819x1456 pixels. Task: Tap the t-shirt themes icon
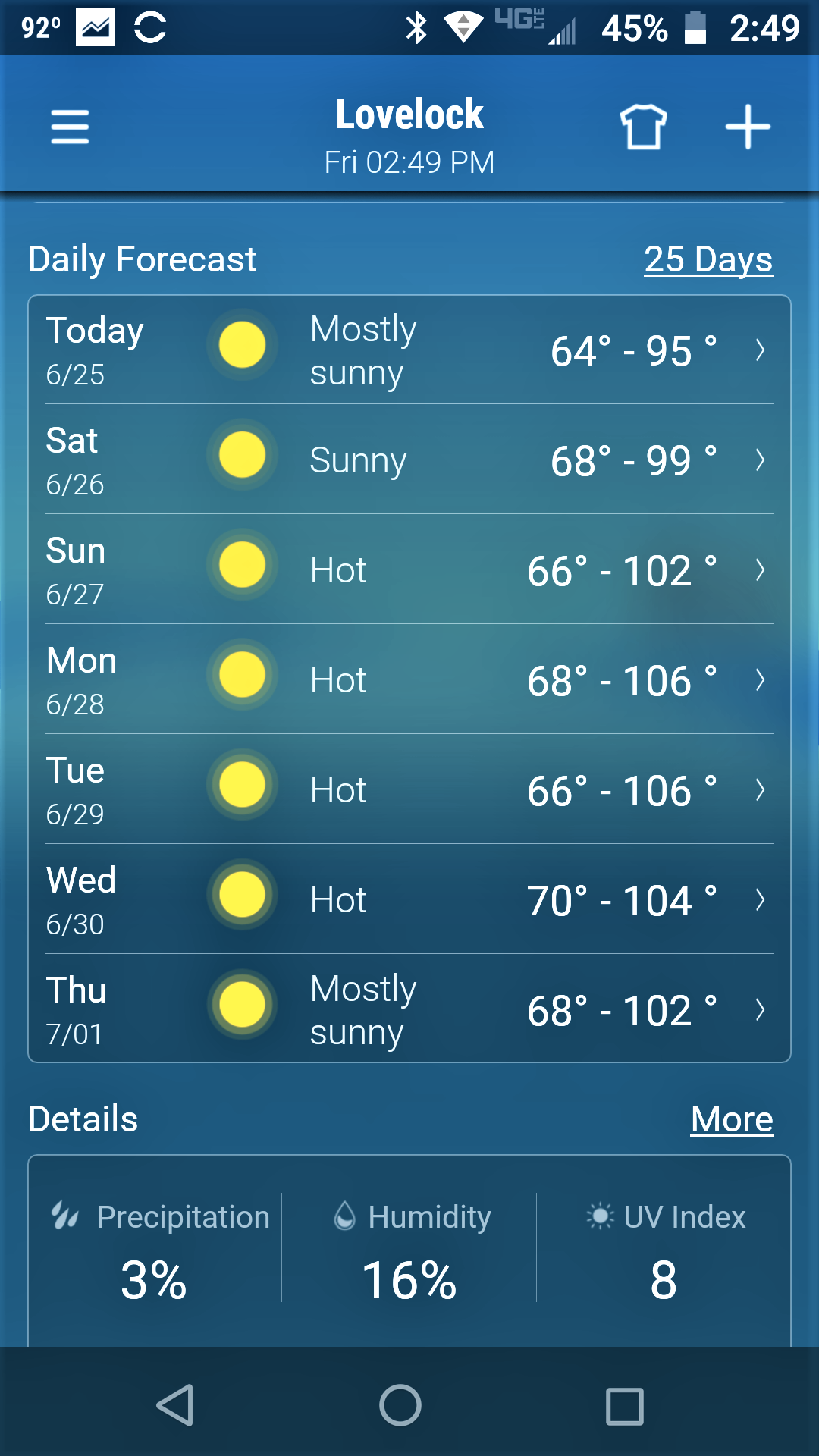coord(644,127)
